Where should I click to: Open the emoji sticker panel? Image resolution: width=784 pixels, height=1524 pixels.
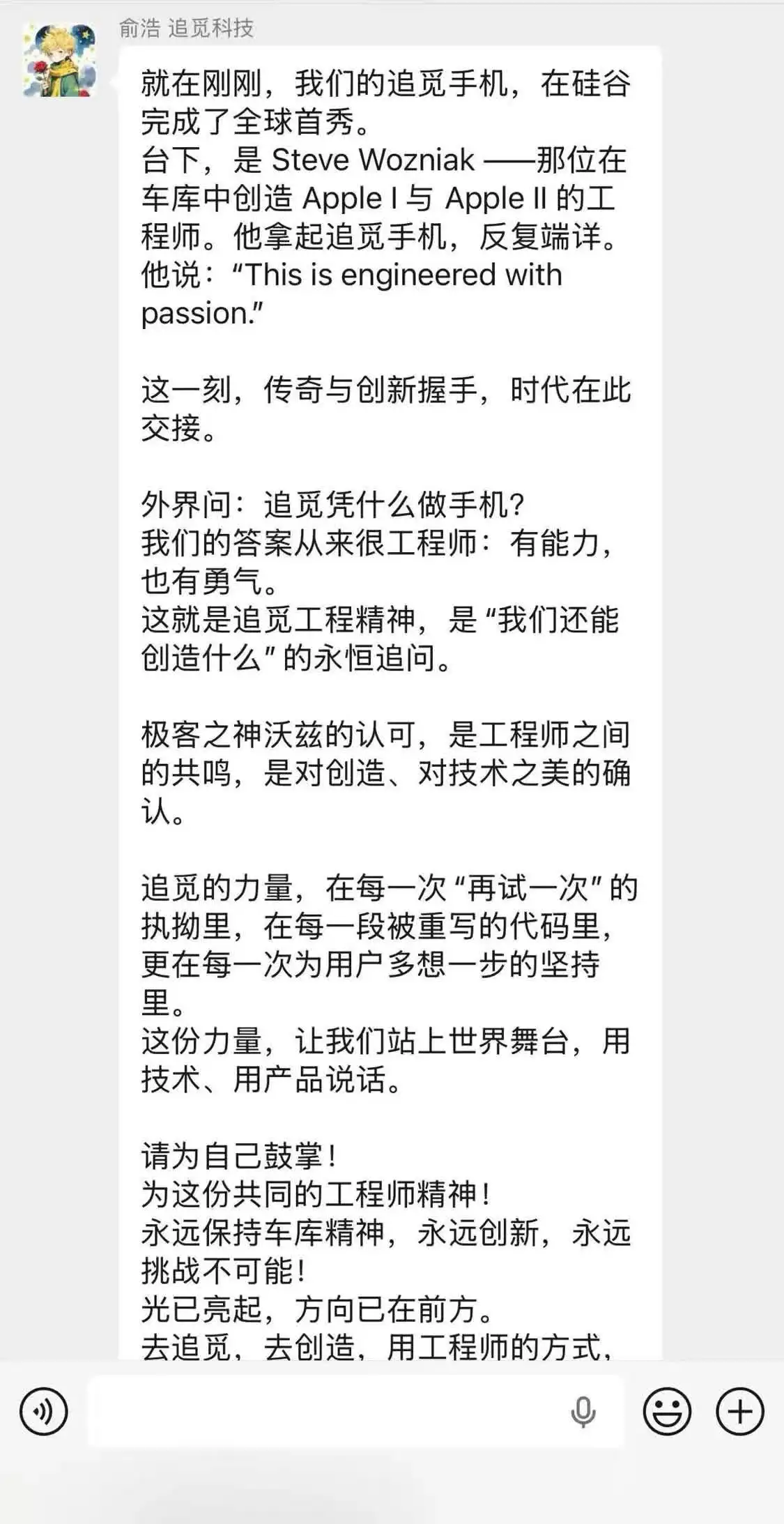coord(667,1412)
